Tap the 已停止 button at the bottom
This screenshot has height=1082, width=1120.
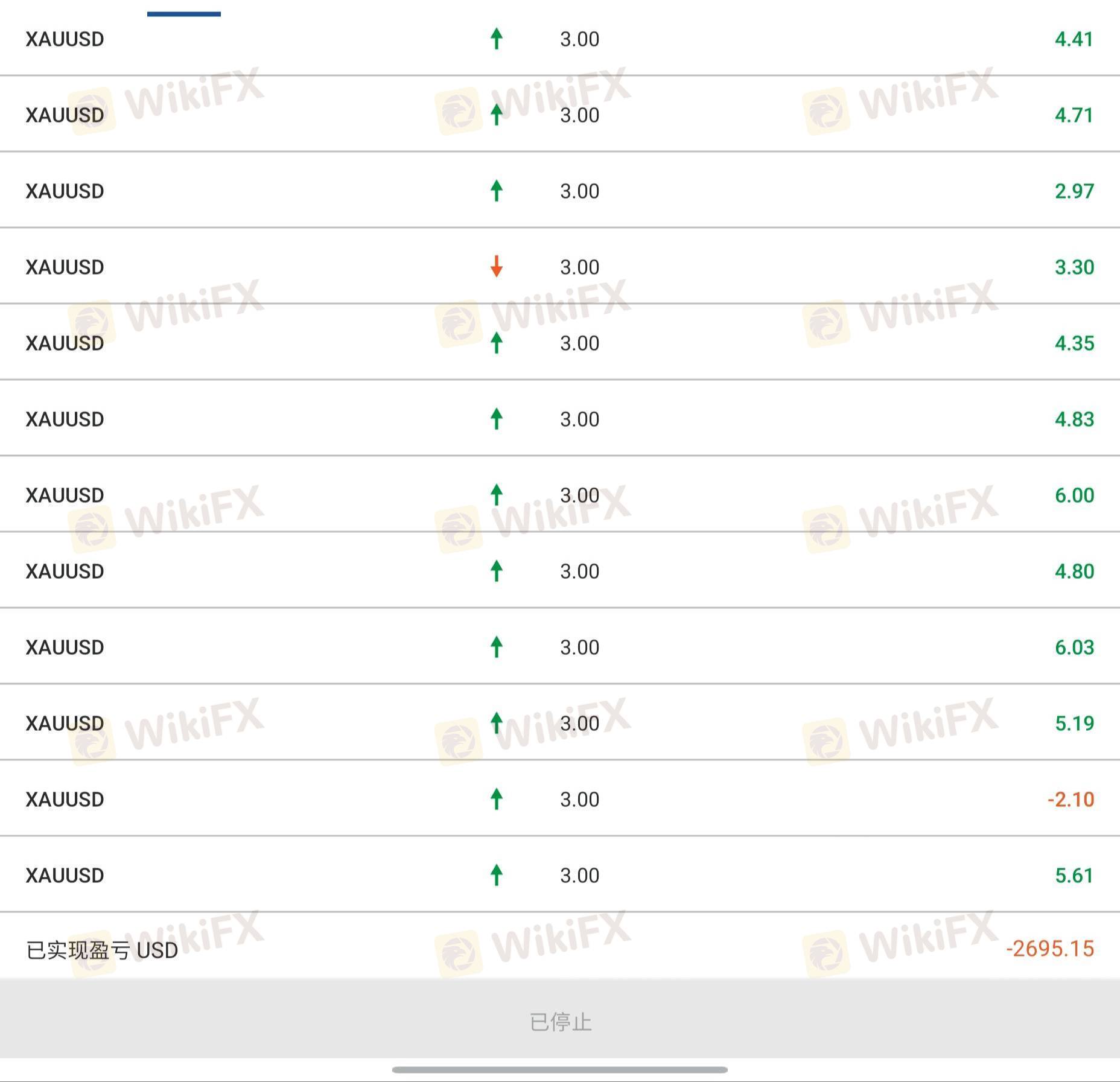[x=560, y=1019]
